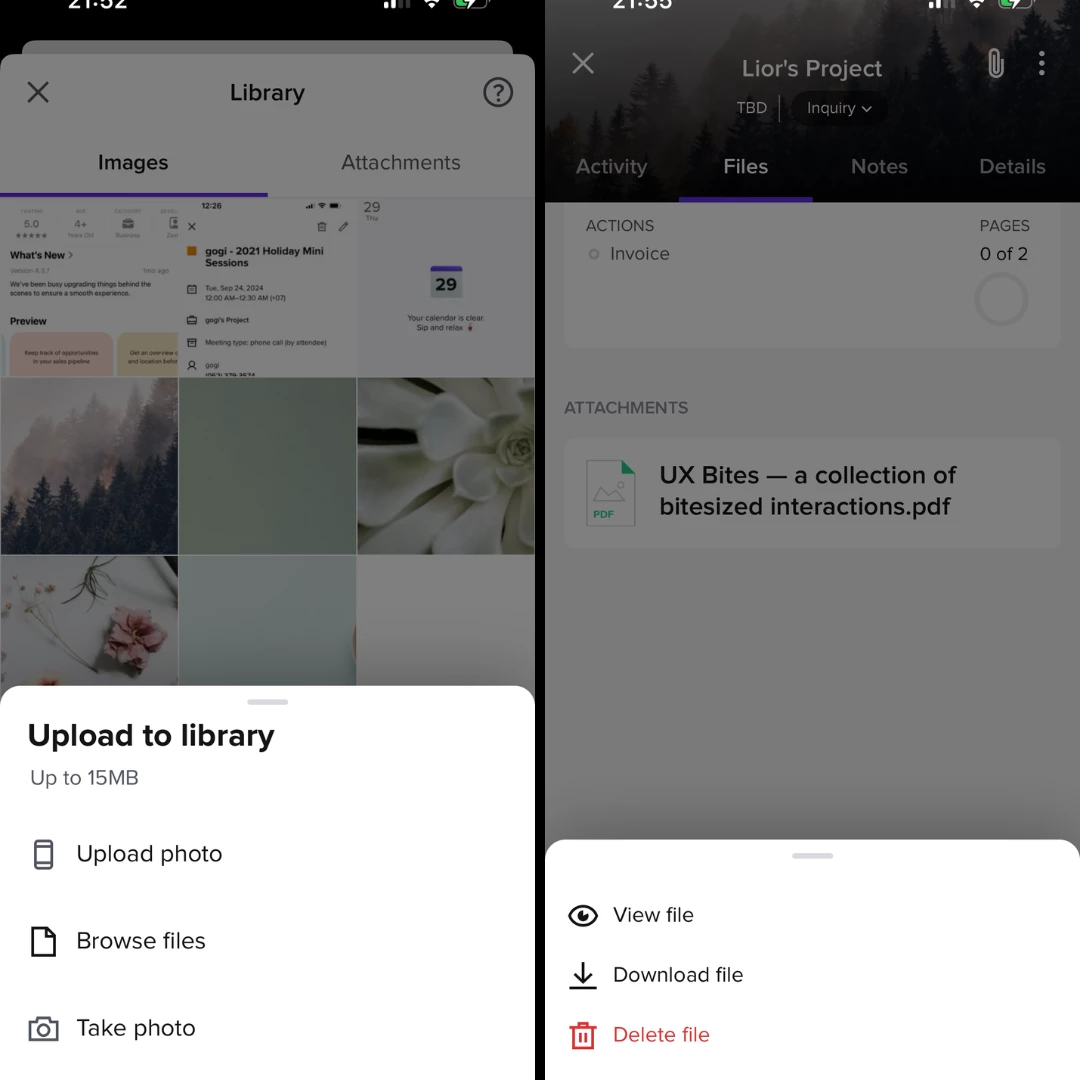Go to the Notes tab
The height and width of the screenshot is (1080, 1080).
click(879, 167)
